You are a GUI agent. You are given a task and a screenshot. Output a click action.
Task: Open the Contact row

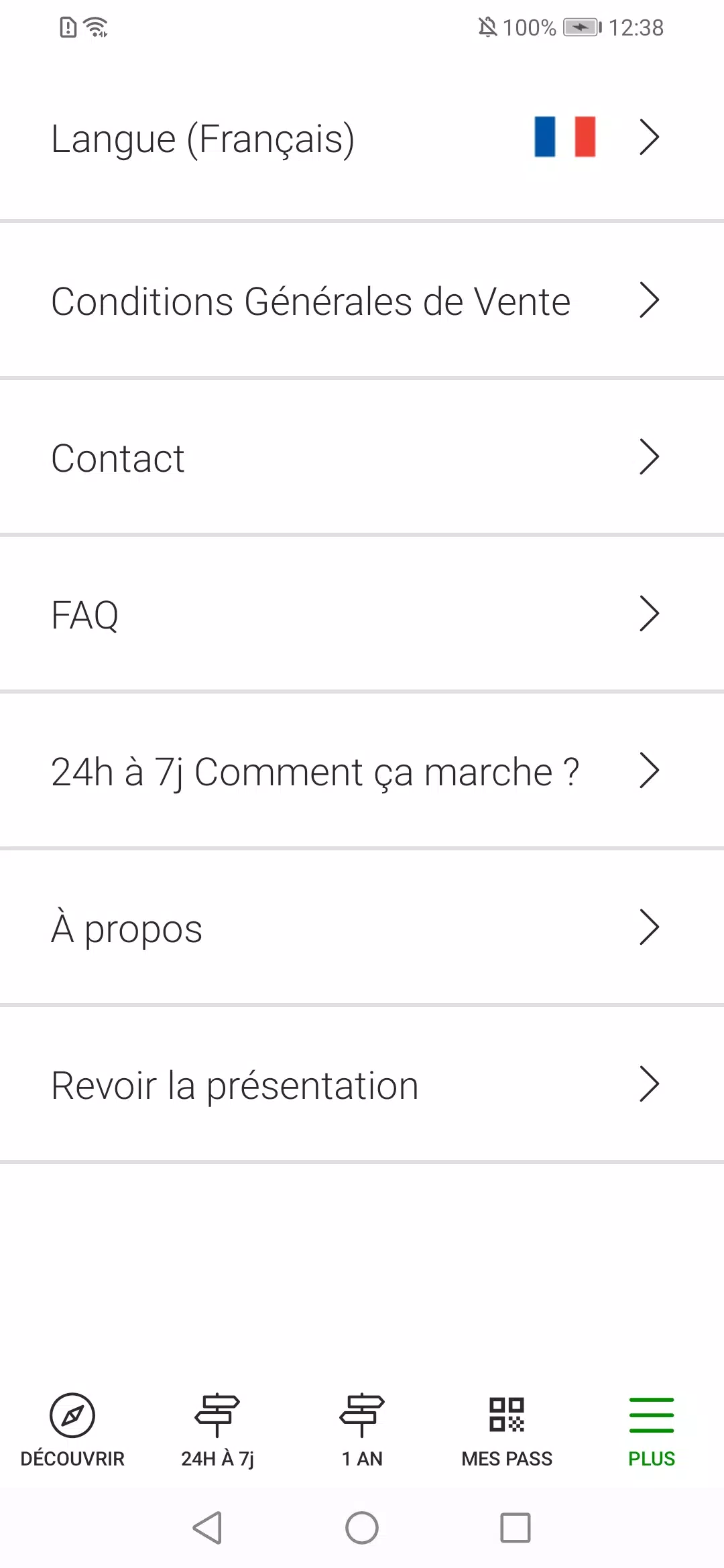[x=362, y=457]
